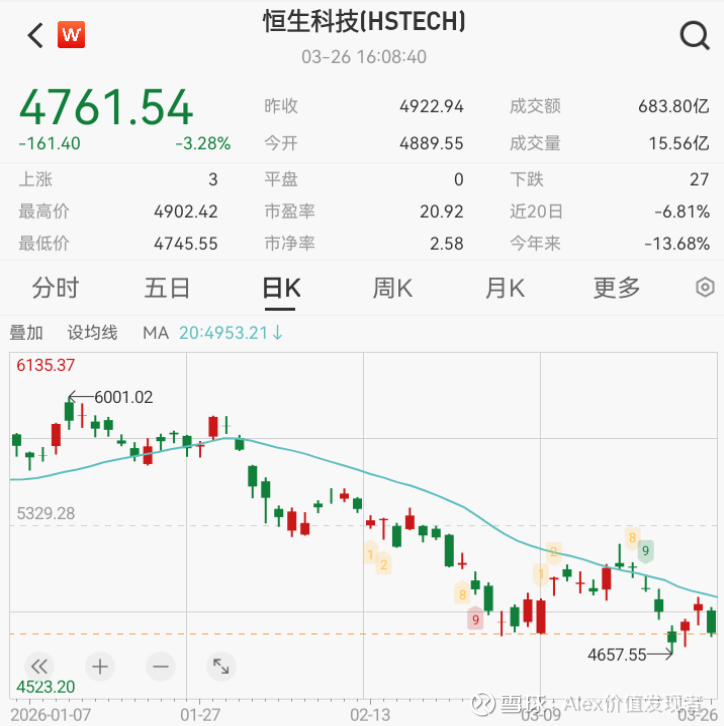This screenshot has width=724, height=726.
Task: Zoom in the chart with plus button
Action: point(100,665)
